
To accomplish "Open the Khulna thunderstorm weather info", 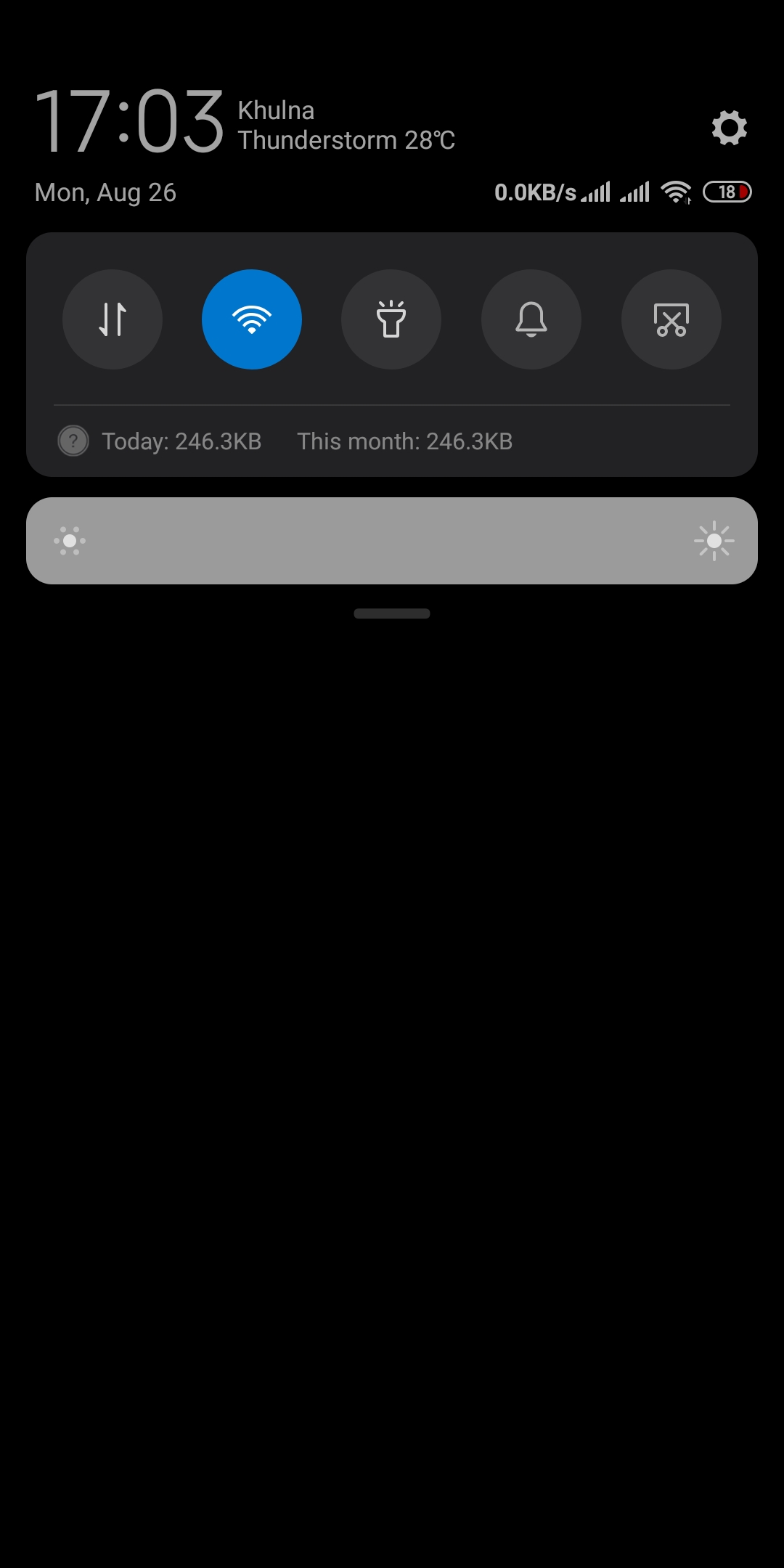I will [x=346, y=126].
